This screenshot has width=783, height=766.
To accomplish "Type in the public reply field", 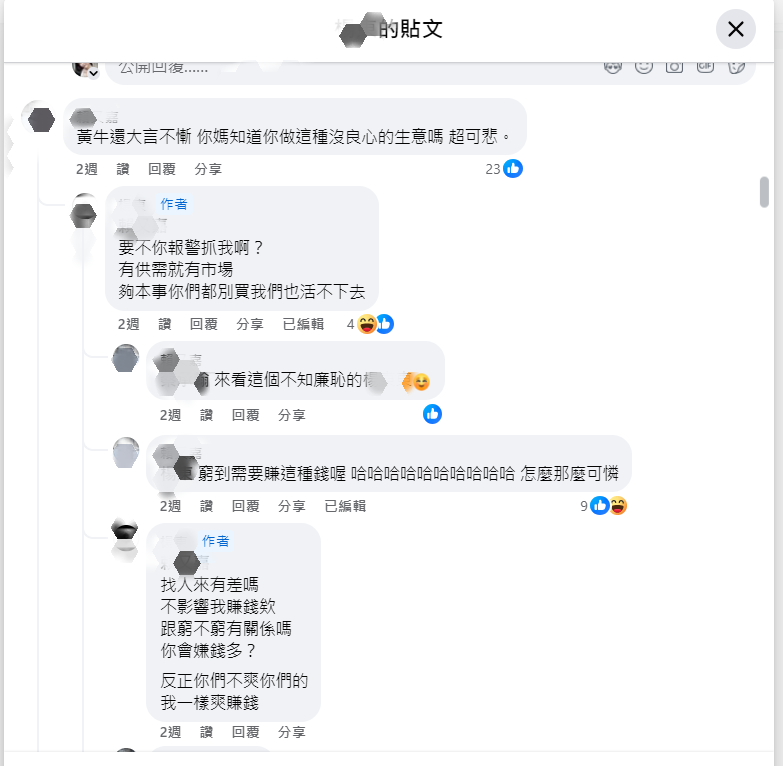I will (350, 67).
